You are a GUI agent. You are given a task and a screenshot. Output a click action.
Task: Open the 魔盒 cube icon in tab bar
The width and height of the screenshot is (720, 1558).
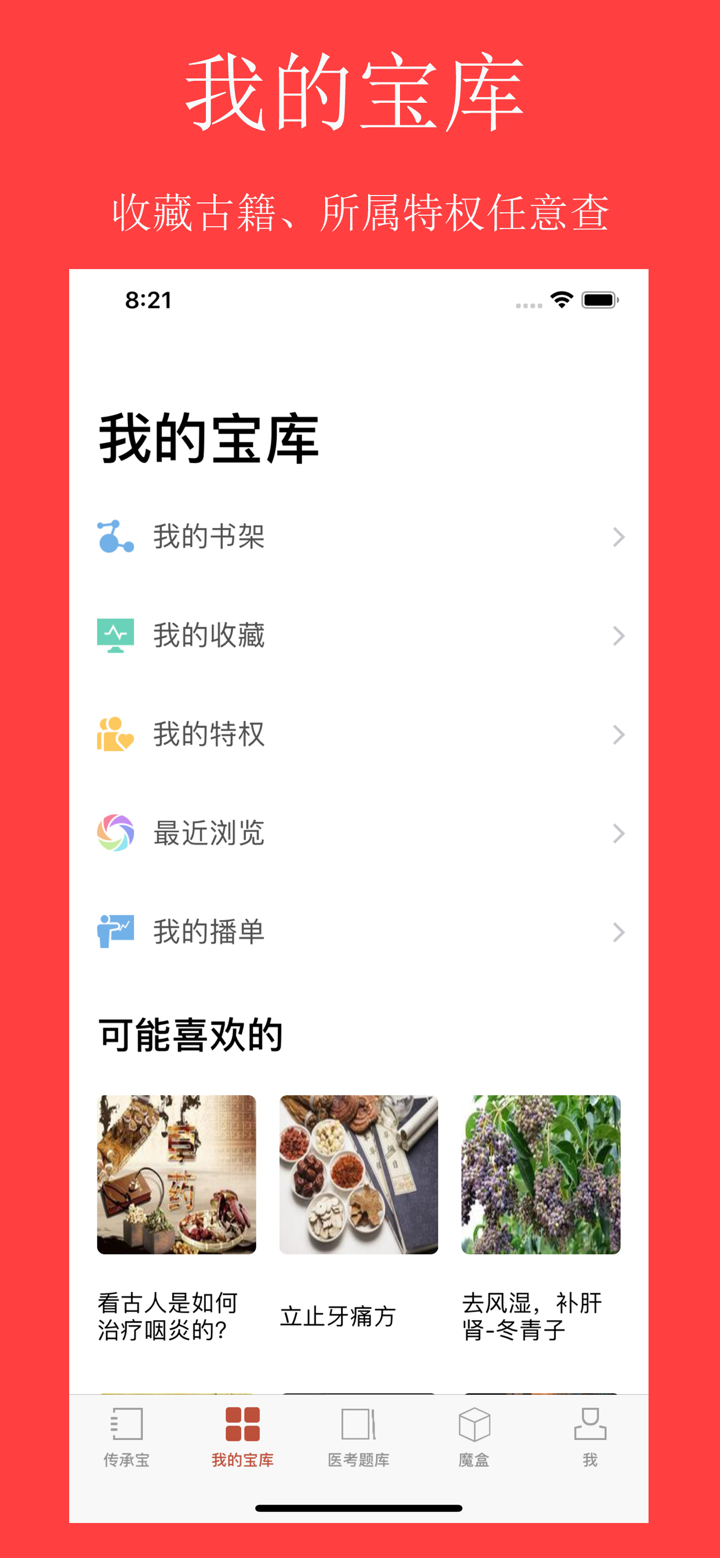[473, 1423]
